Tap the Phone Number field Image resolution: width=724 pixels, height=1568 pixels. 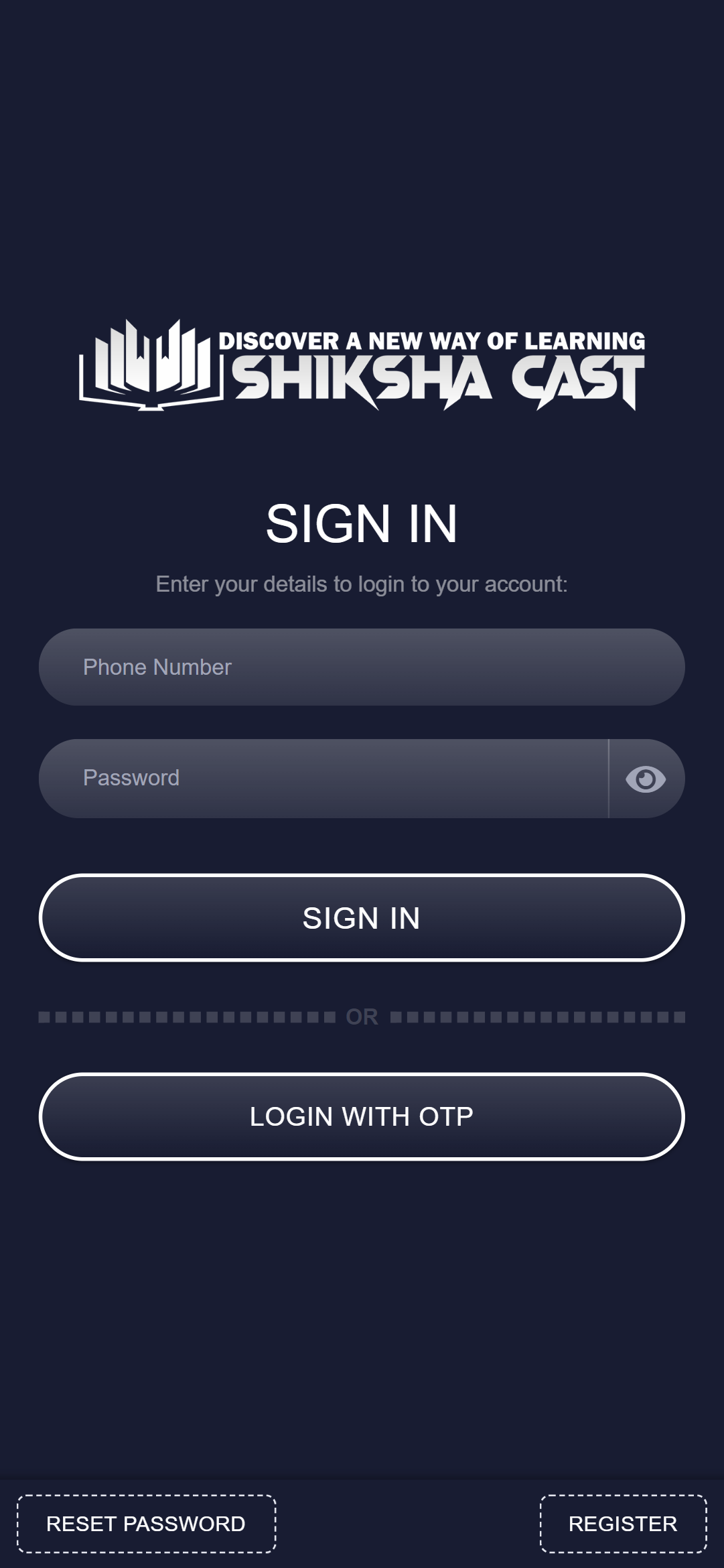[x=362, y=667]
